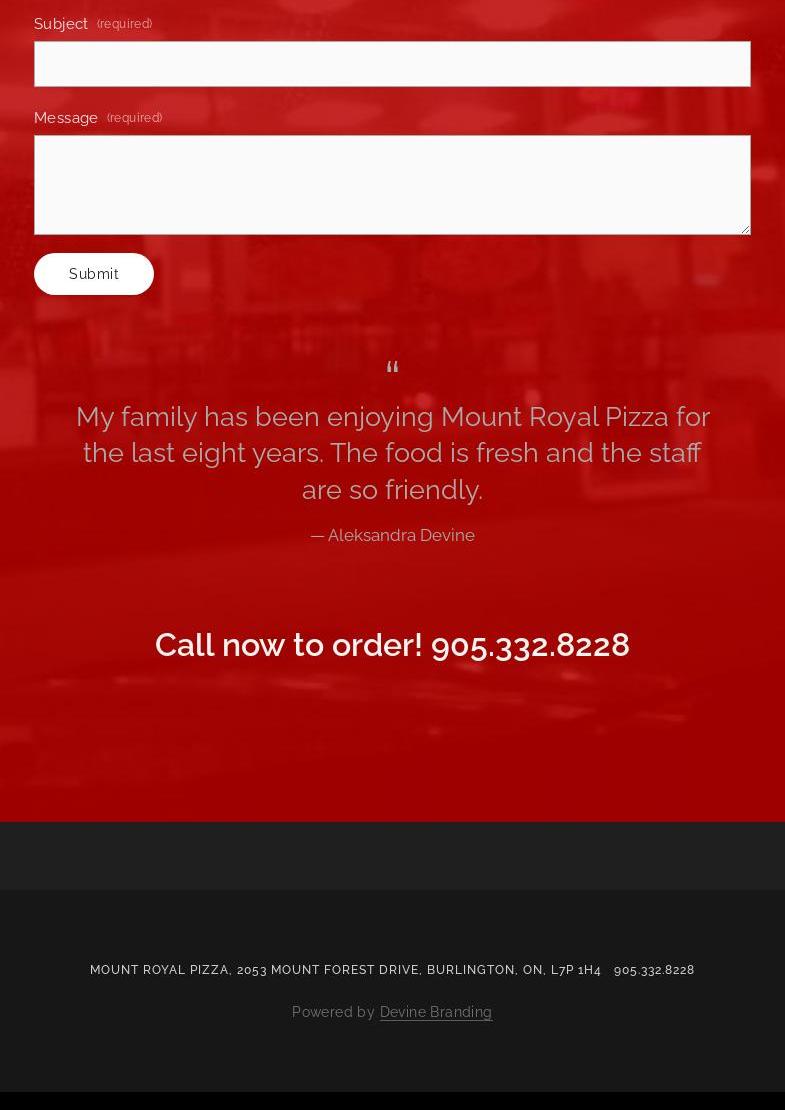Submit the contact form
Viewport: 785px width, 1110px height.
tap(94, 274)
